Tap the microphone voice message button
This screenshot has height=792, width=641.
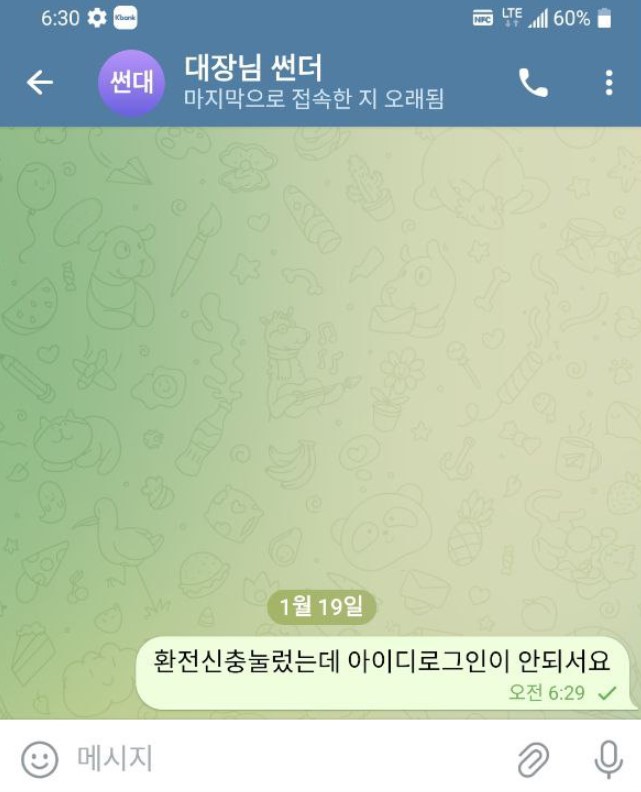(x=608, y=760)
